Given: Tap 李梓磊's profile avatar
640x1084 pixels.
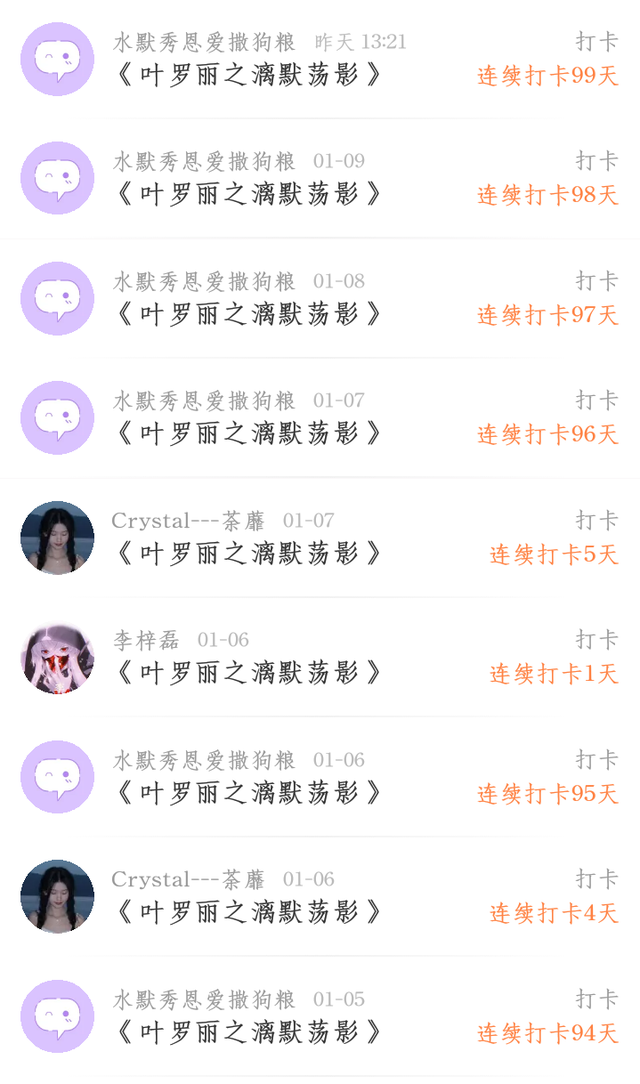Looking at the screenshot, I should tap(57, 657).
